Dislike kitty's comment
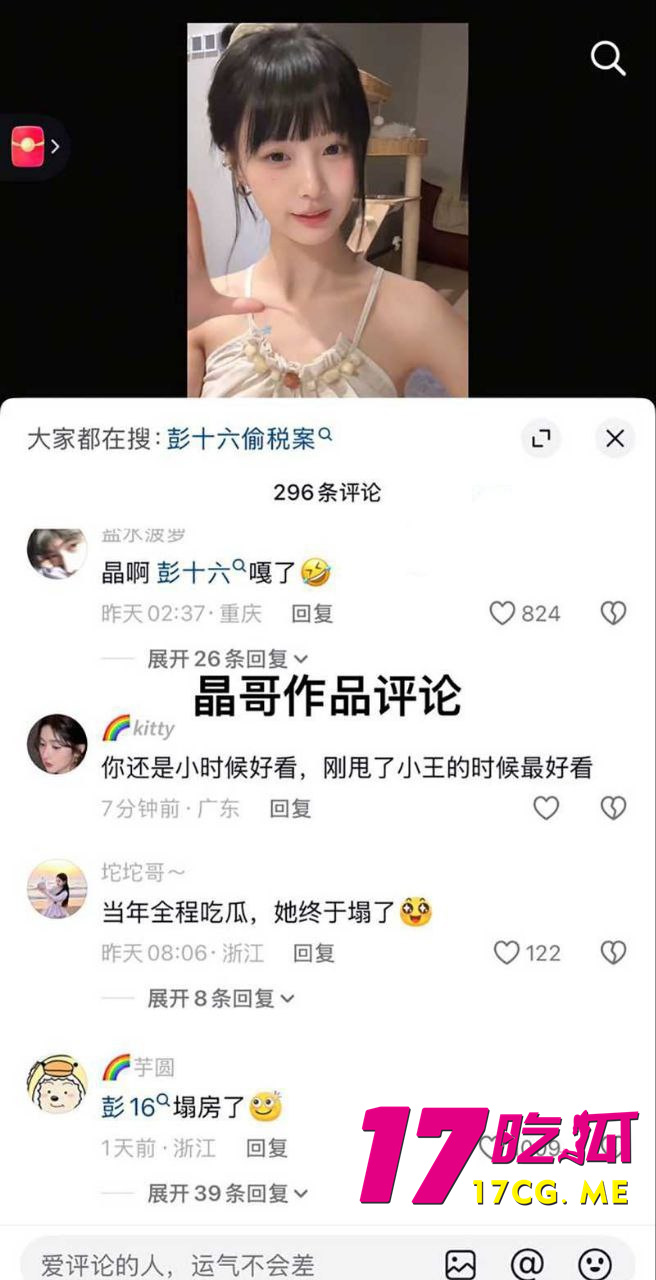The width and height of the screenshot is (656, 1280). coord(613,808)
